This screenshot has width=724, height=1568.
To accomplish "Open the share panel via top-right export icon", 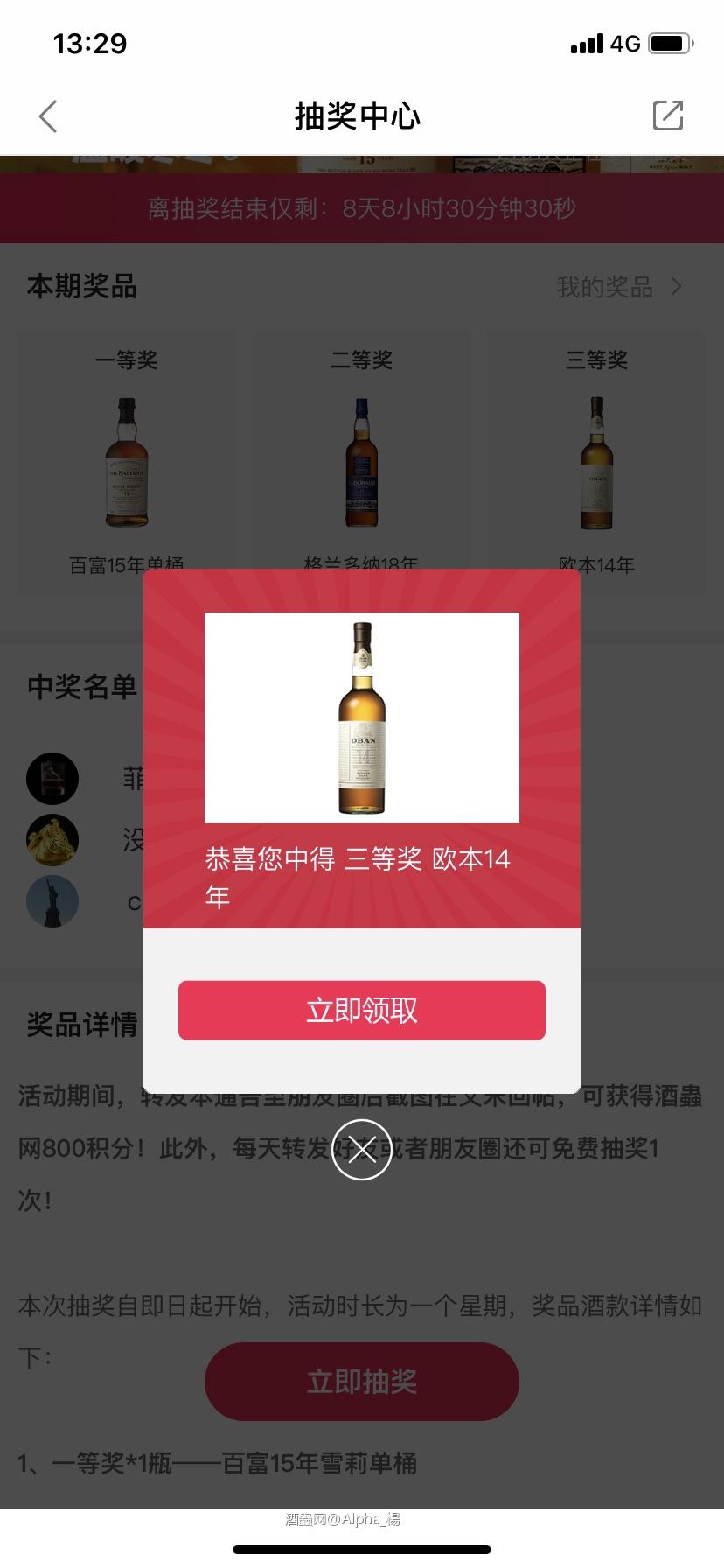I will coord(668,115).
